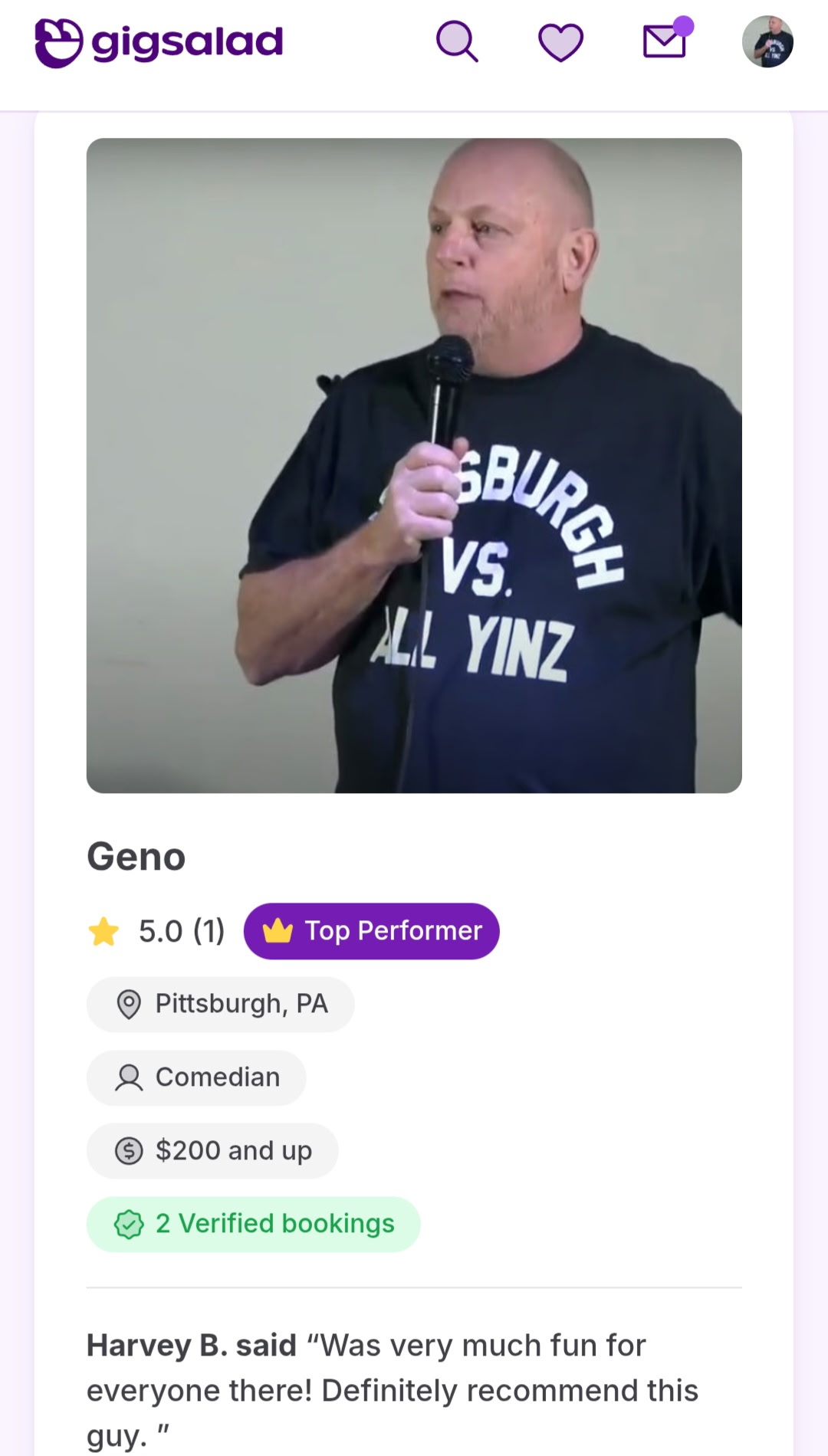Click the person icon next to Comedian
Image resolution: width=828 pixels, height=1456 pixels.
pyautogui.click(x=129, y=1077)
